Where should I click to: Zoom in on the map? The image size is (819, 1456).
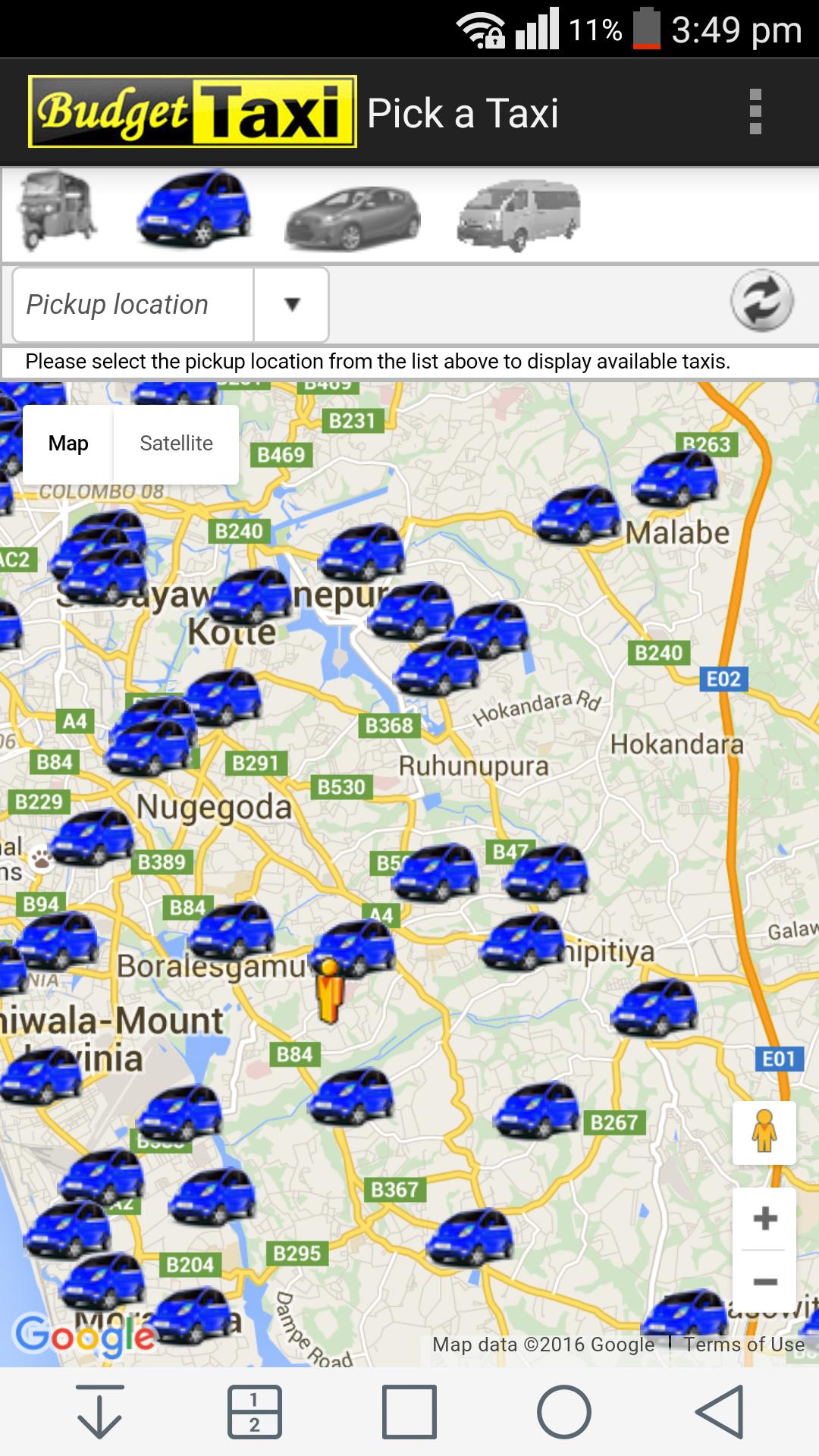pos(764,1219)
